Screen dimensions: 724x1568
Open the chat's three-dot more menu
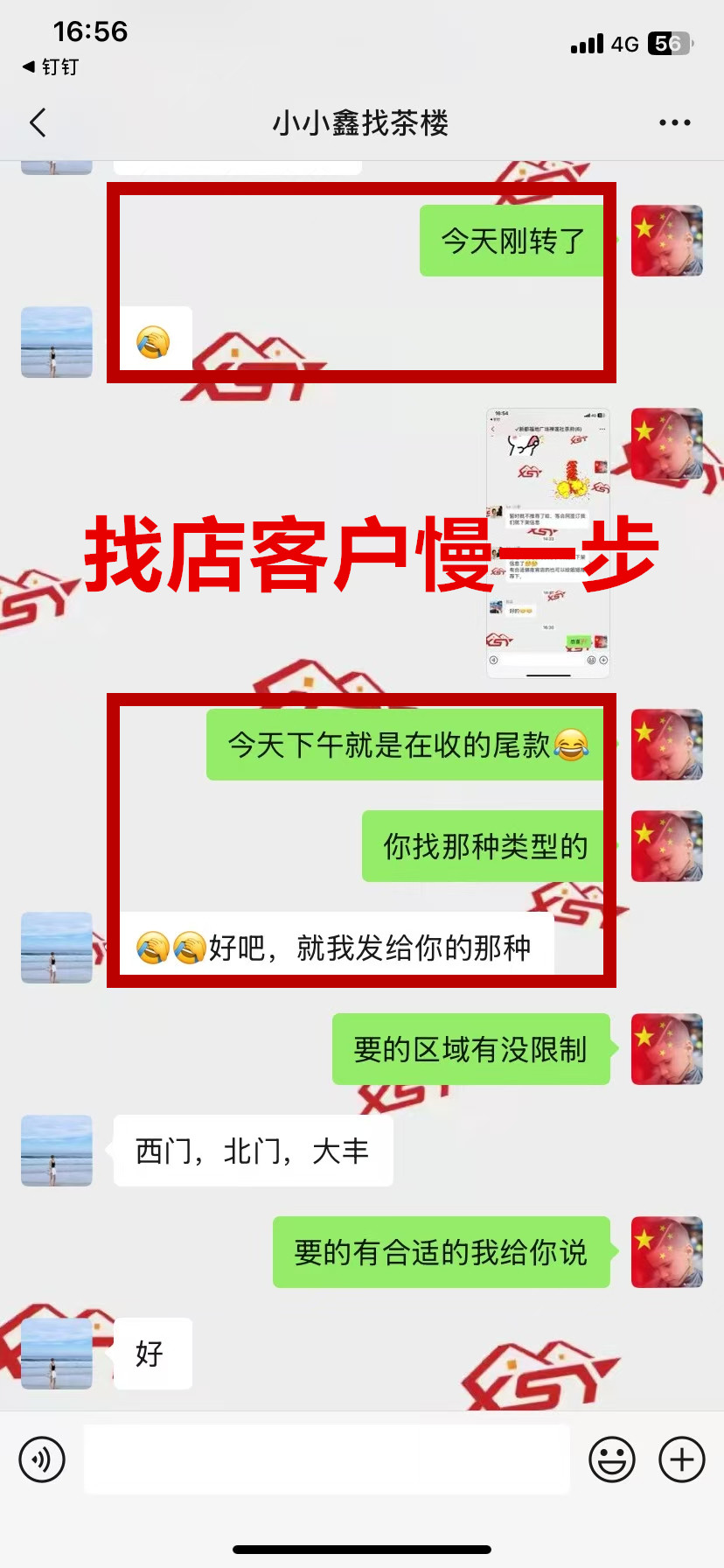pyautogui.click(x=674, y=122)
